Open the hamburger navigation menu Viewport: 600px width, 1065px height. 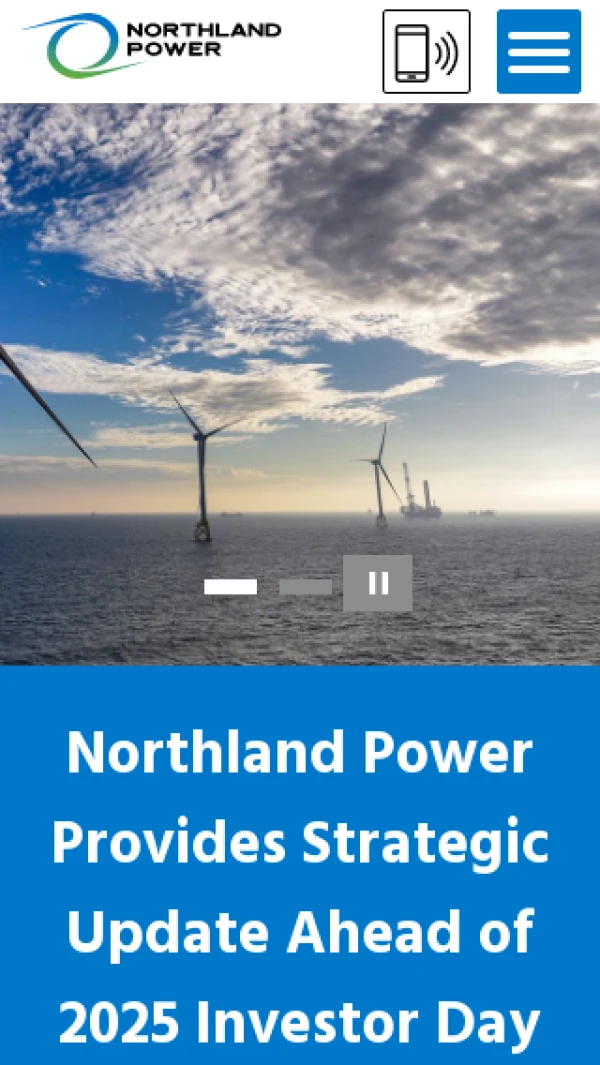click(538, 51)
